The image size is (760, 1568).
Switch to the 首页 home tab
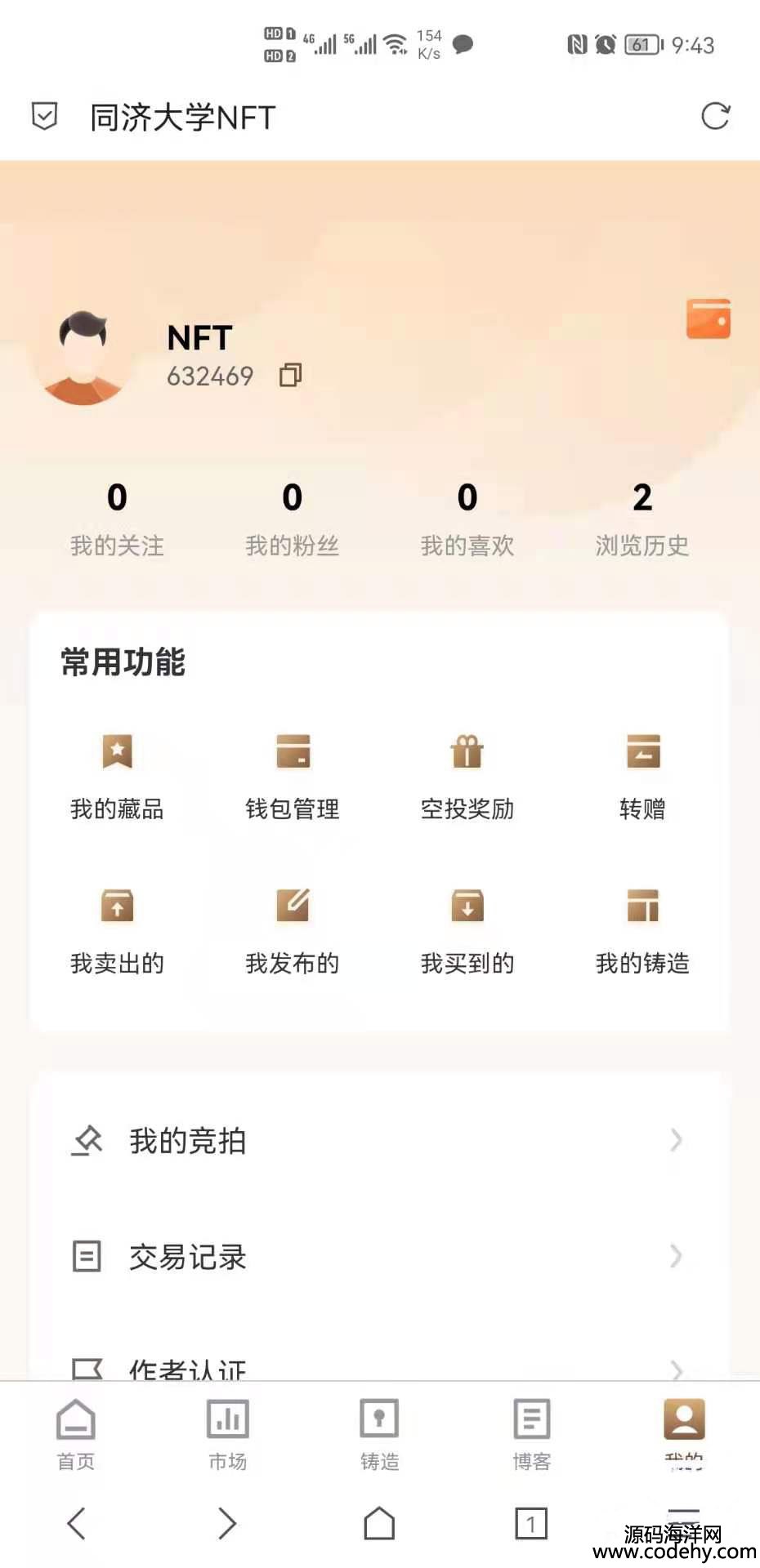click(76, 1434)
